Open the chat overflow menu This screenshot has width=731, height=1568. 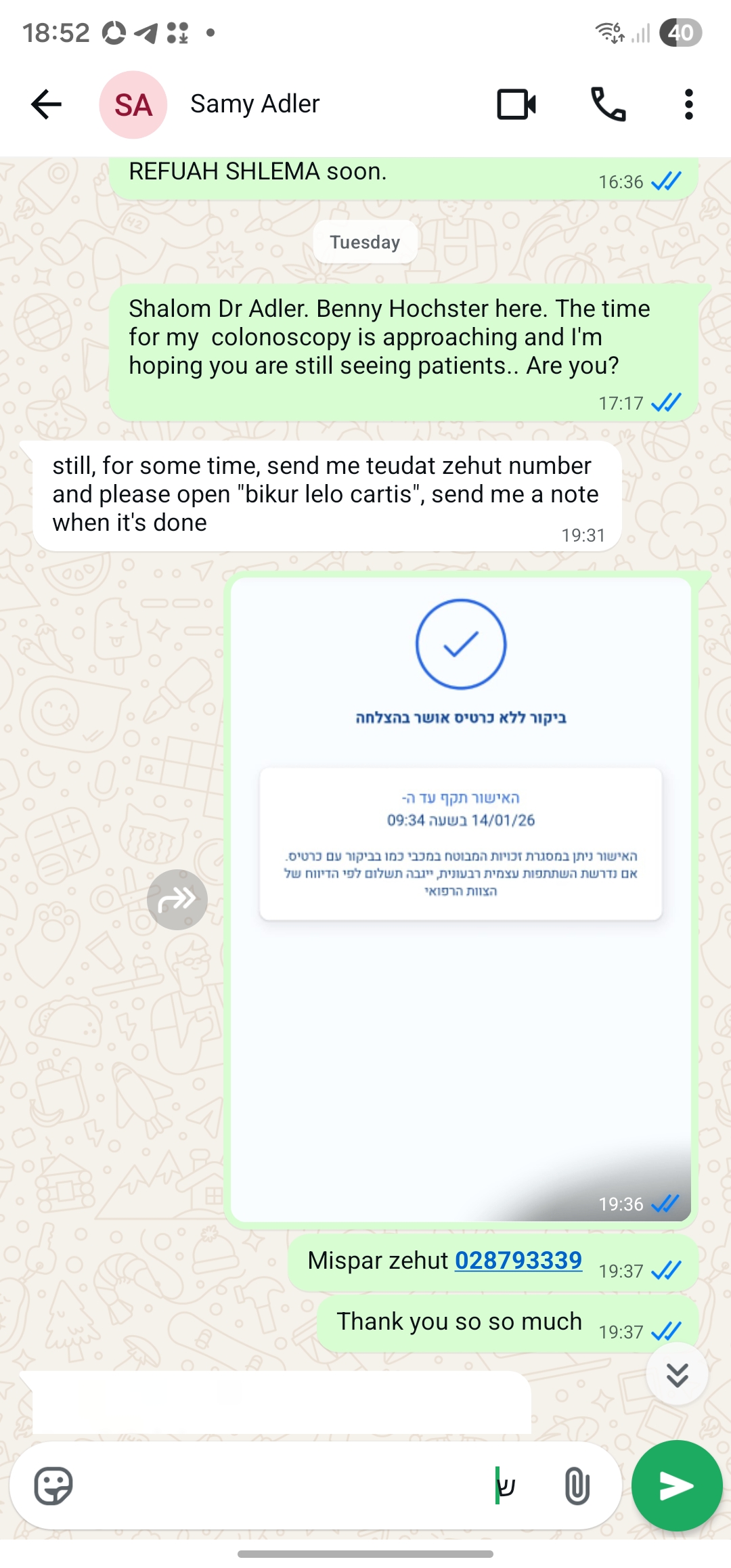point(688,104)
